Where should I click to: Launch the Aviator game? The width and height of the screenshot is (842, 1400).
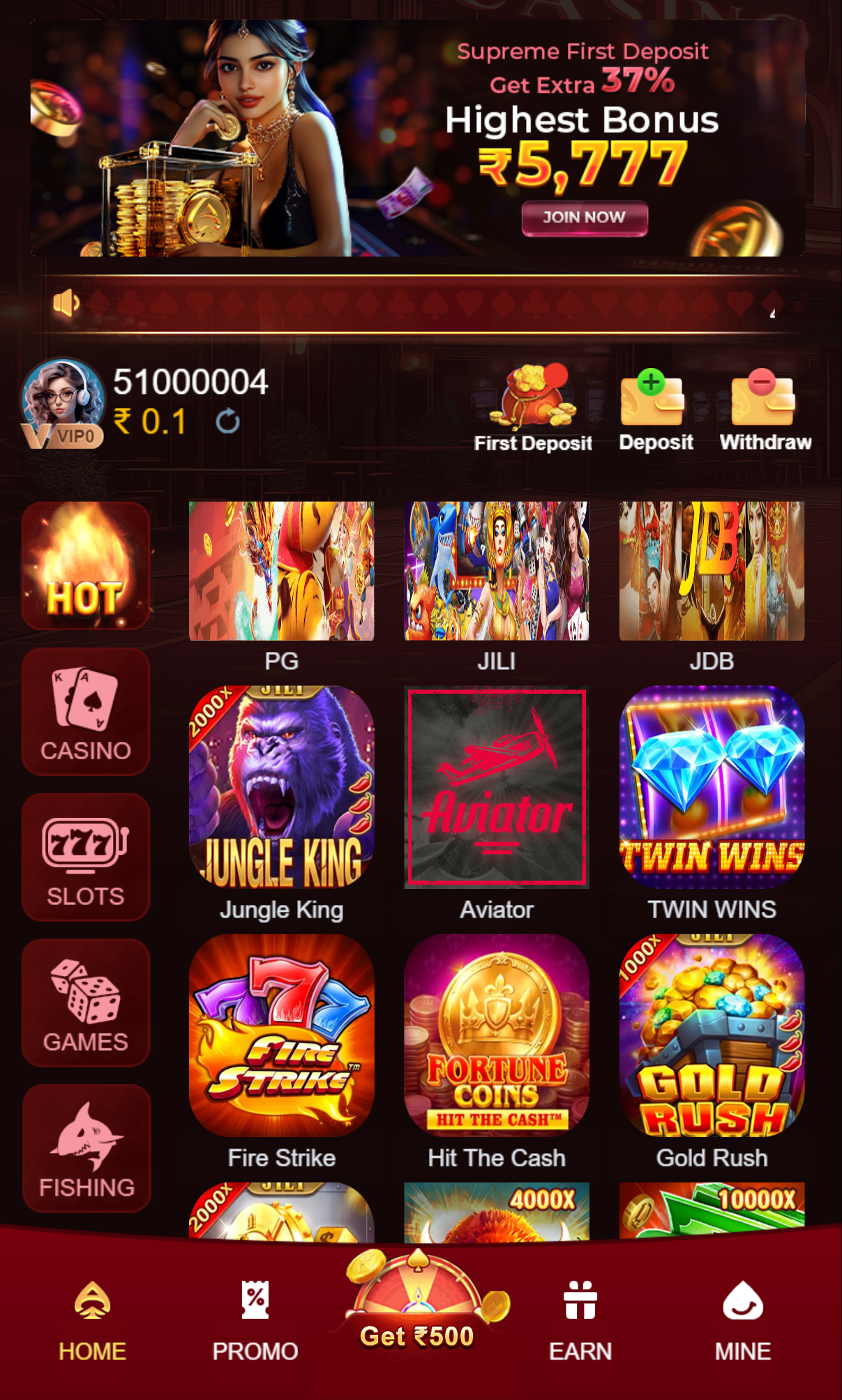pyautogui.click(x=496, y=788)
